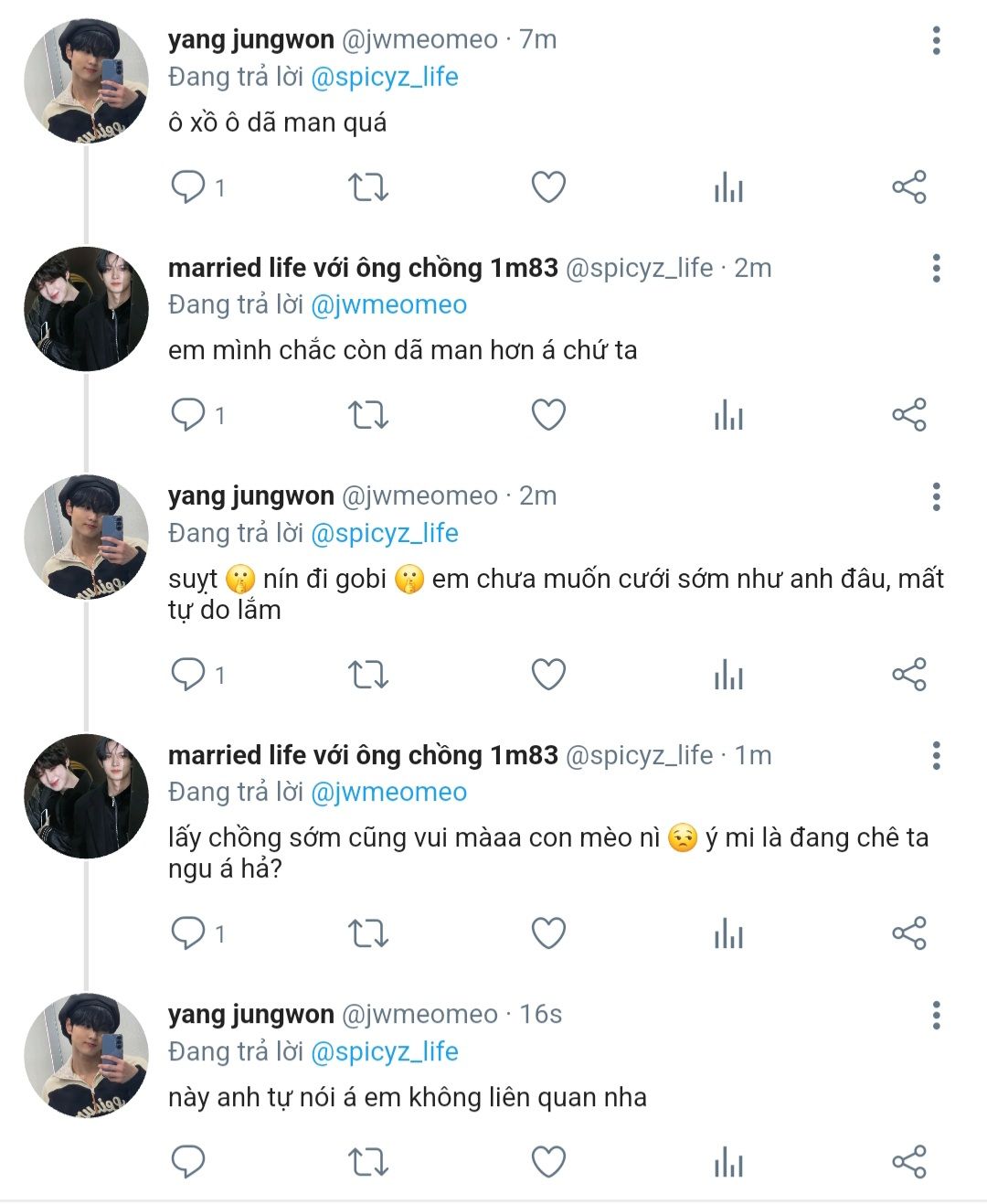Open the @jwmeomeo mention under the 2m spicyz_life tweet
Image resolution: width=987 pixels, height=1204 pixels.
[x=388, y=304]
